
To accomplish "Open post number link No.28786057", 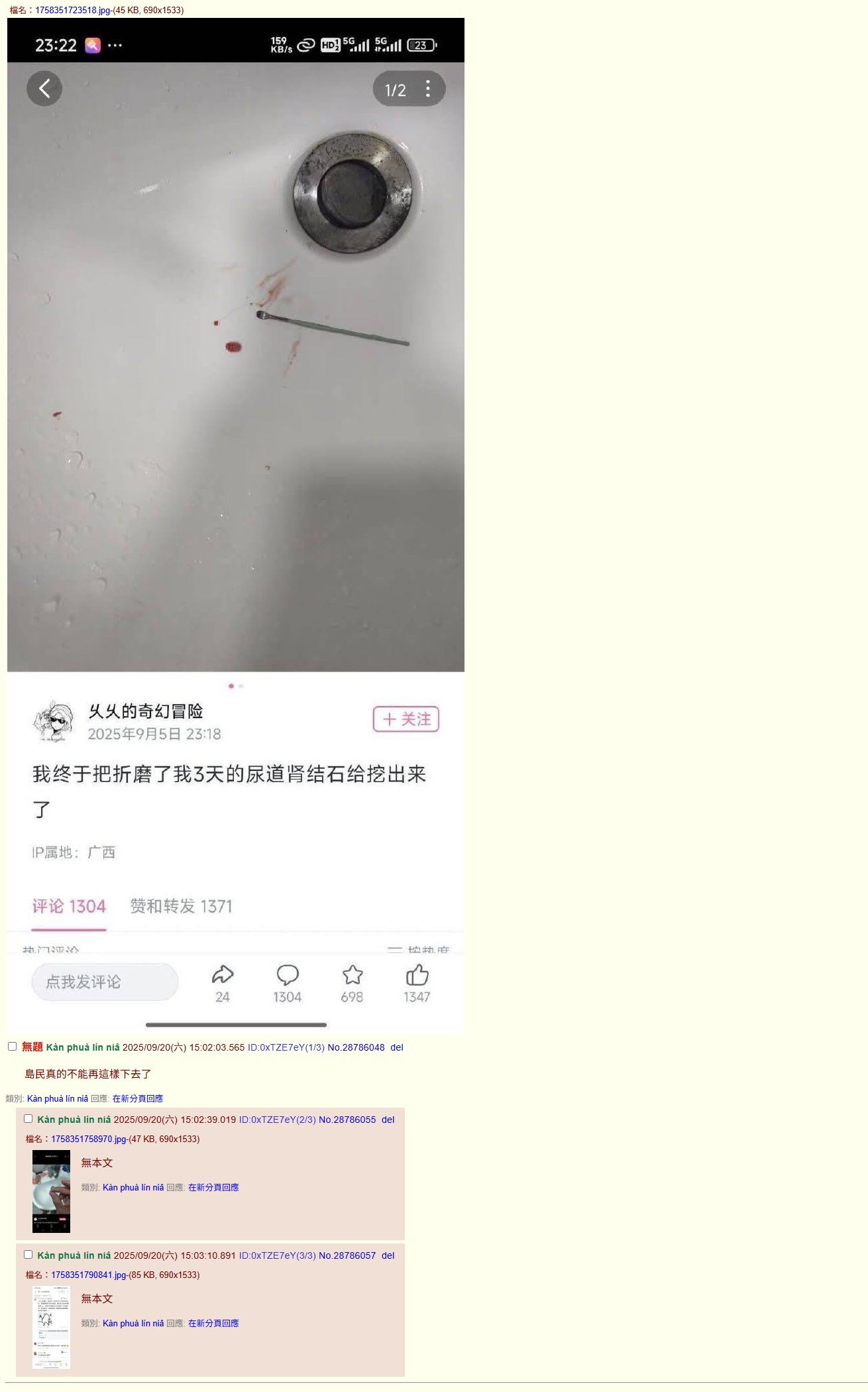I will 347,1255.
